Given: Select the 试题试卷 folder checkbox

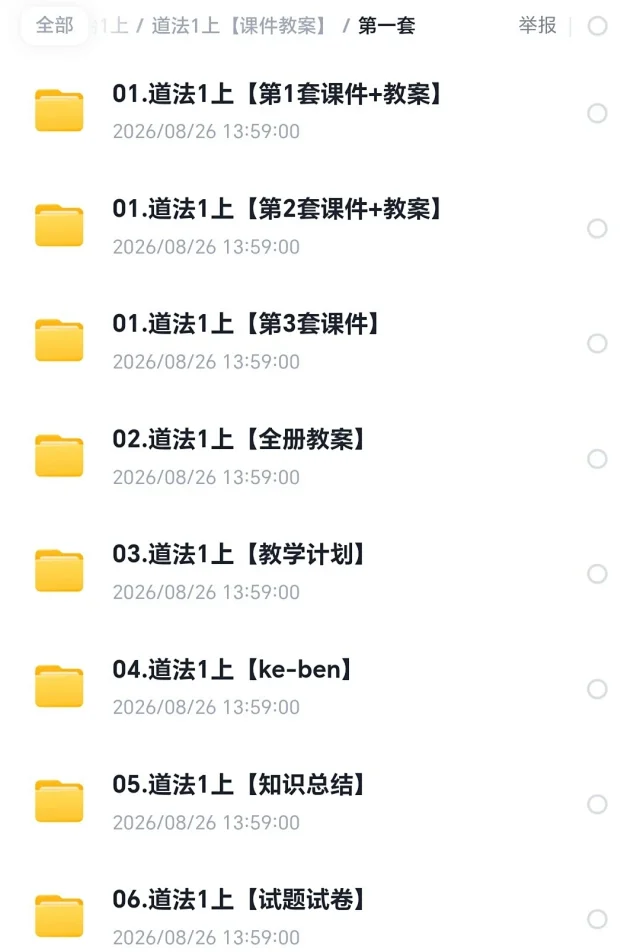Looking at the screenshot, I should point(597,919).
